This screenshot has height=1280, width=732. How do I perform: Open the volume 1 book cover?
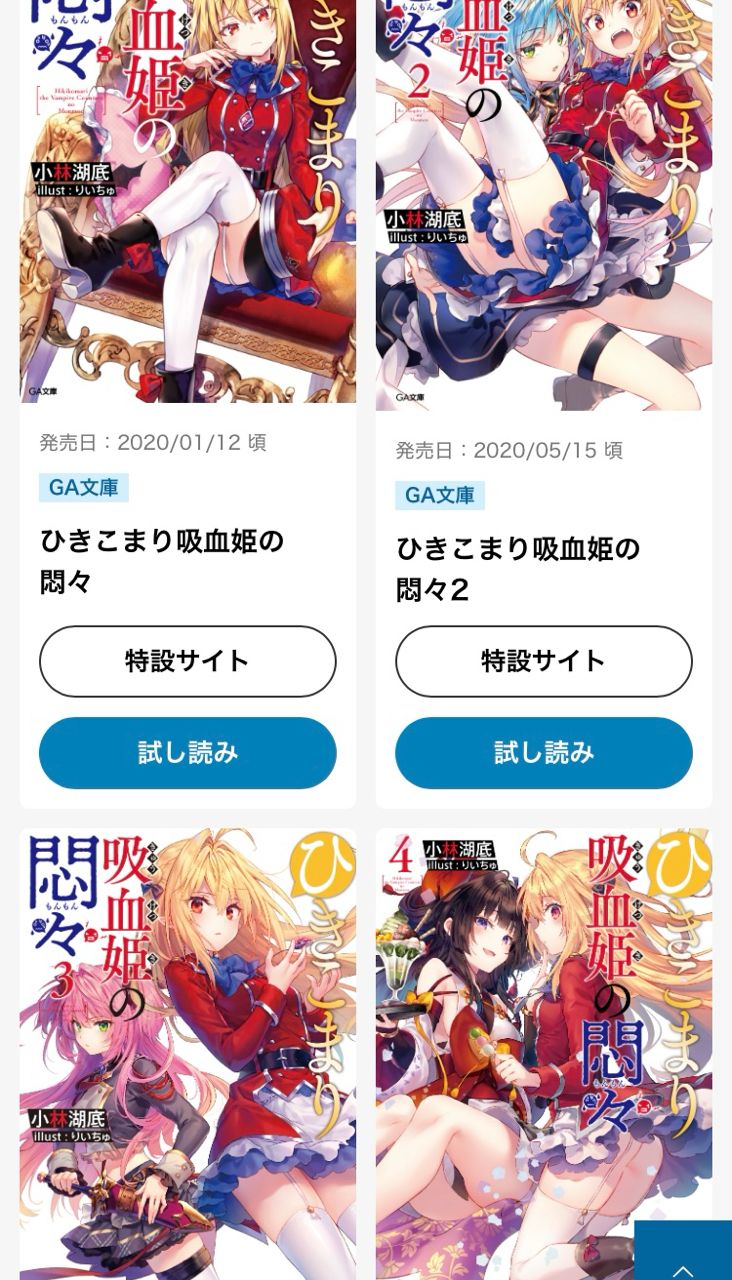pyautogui.click(x=188, y=200)
